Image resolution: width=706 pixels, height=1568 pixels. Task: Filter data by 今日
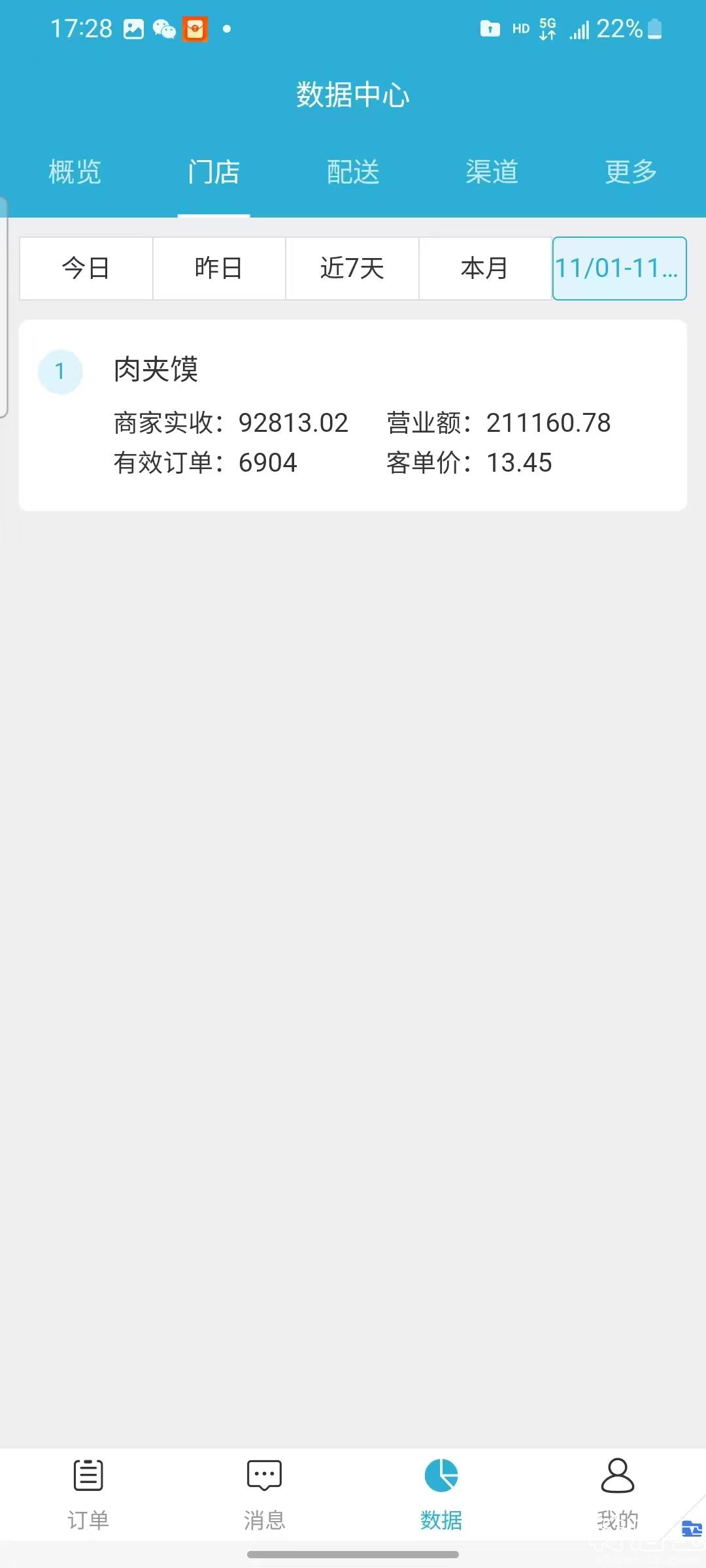click(86, 269)
